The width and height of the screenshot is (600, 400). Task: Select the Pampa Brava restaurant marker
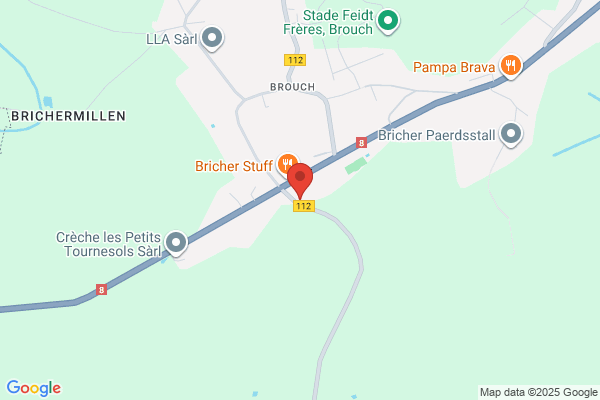click(x=511, y=66)
